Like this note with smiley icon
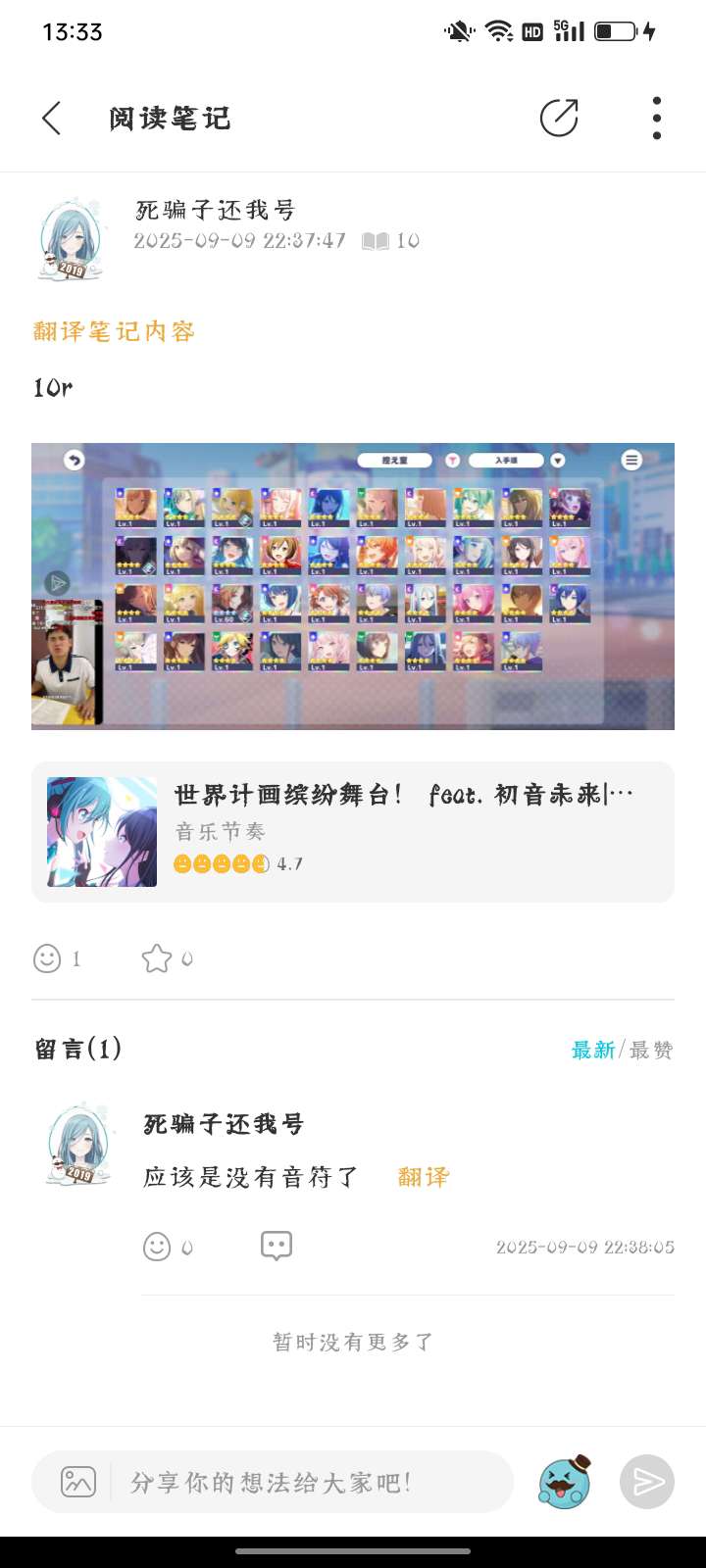 pyautogui.click(x=47, y=958)
